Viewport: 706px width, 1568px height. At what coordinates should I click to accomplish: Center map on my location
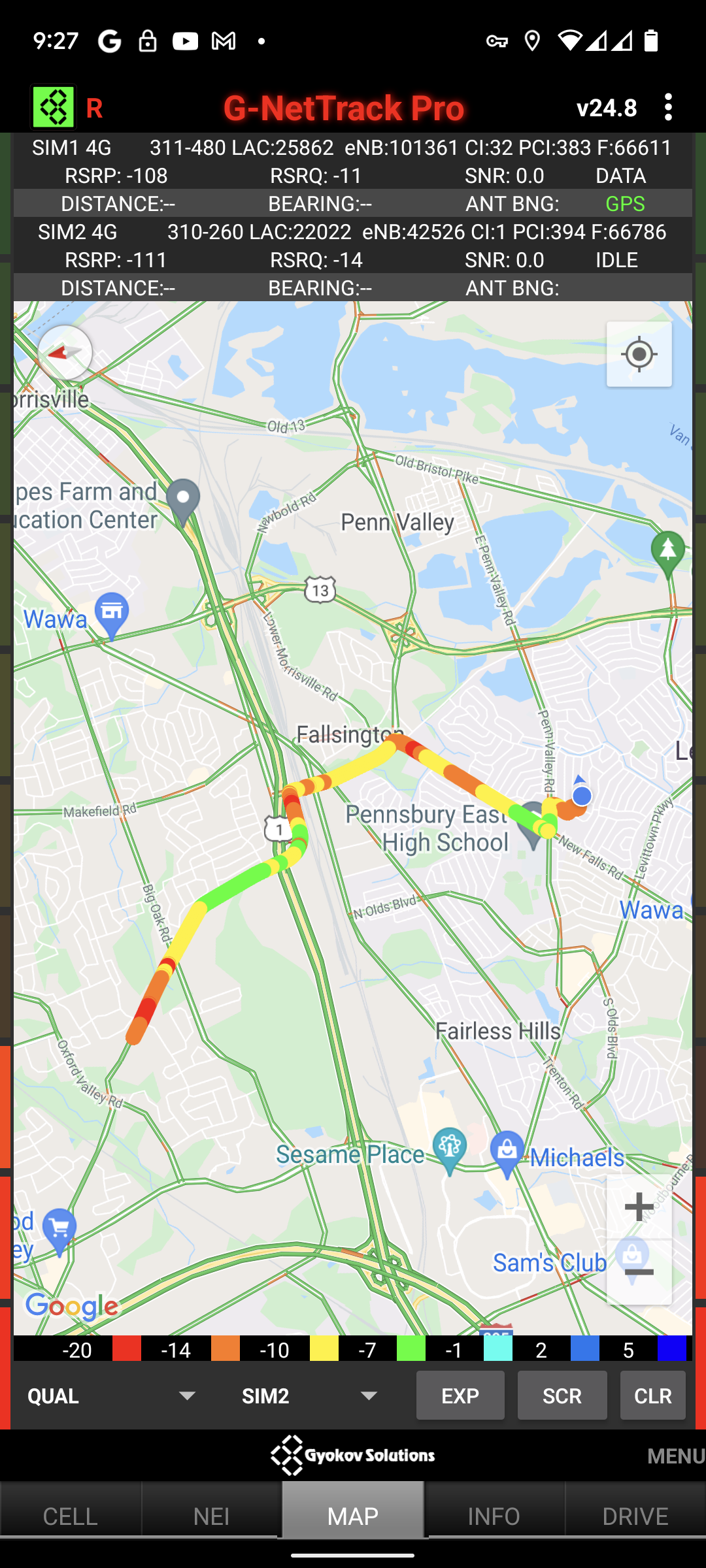coord(639,355)
